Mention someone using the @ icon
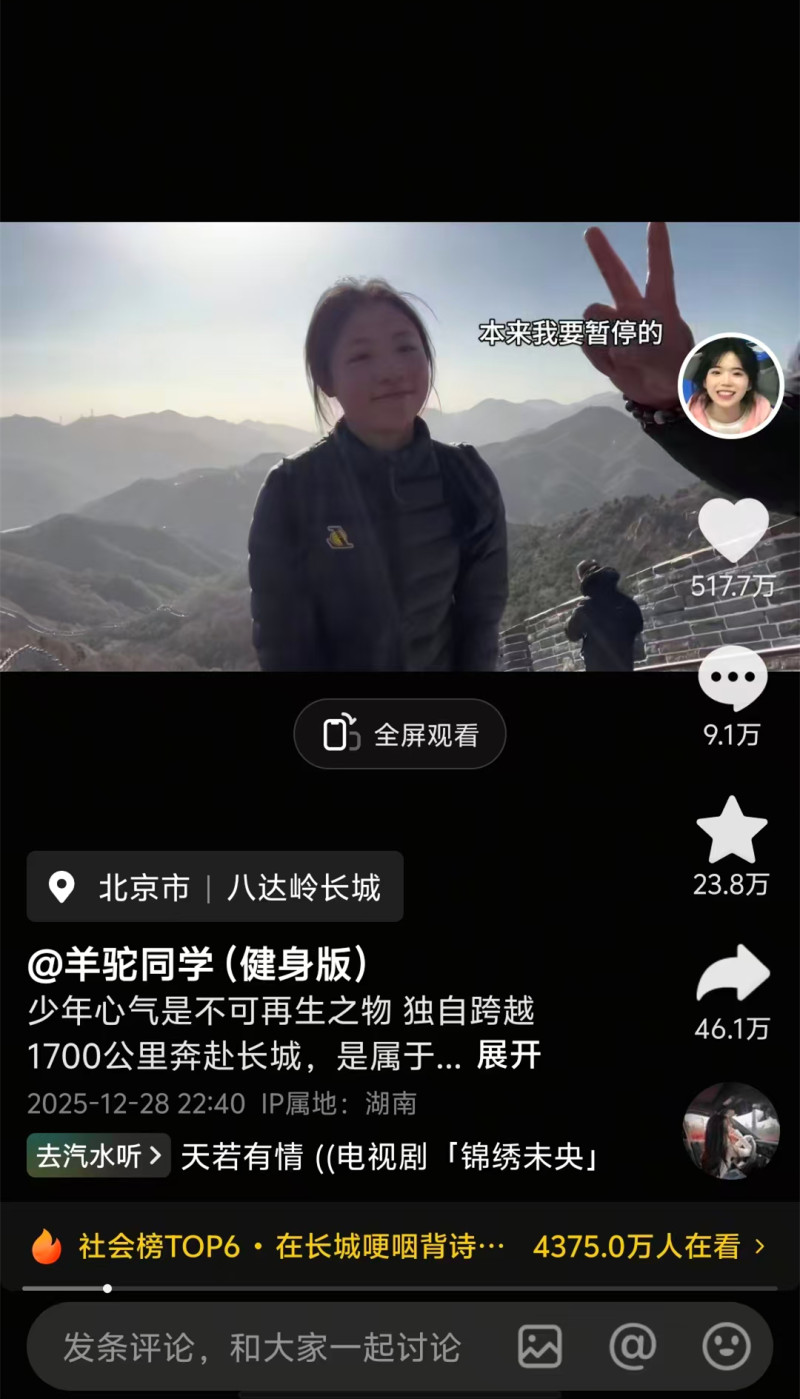The width and height of the screenshot is (800, 1399). pyautogui.click(x=632, y=1347)
